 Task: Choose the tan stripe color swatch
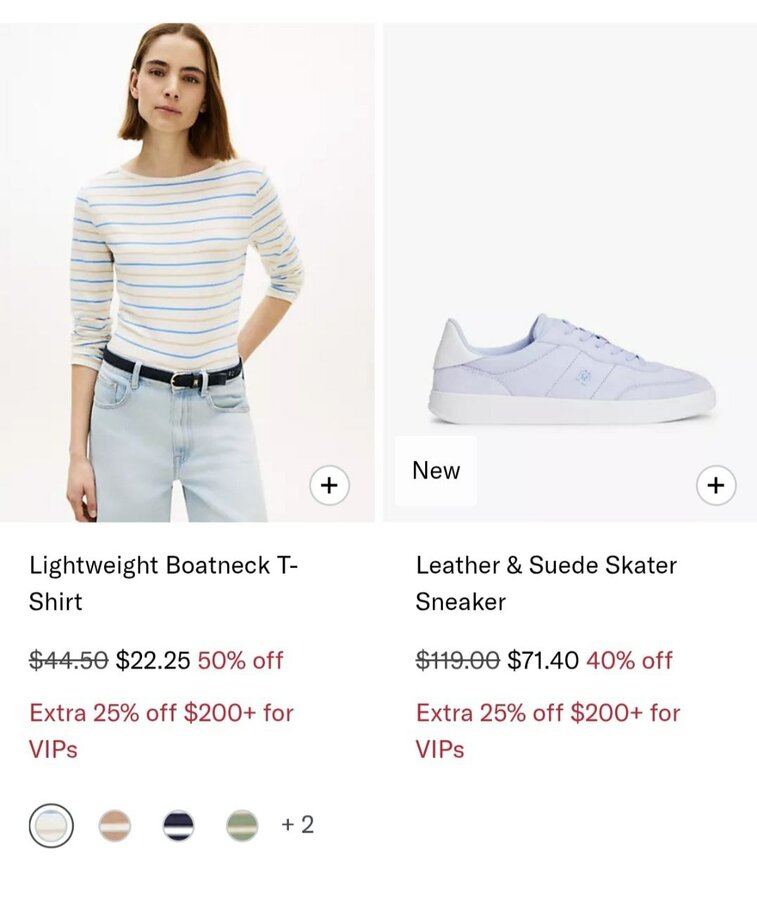(115, 825)
